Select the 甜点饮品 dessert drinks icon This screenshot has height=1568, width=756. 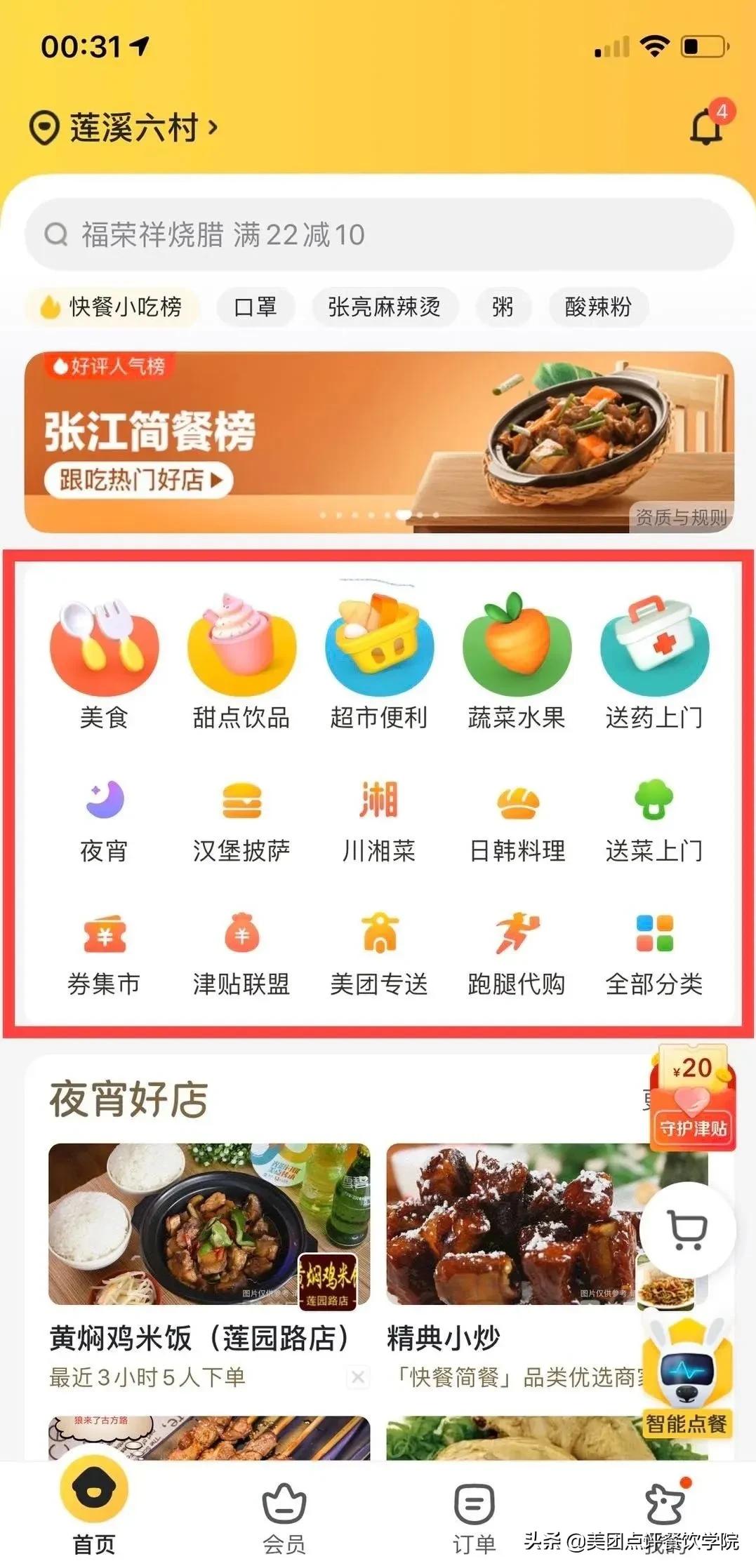click(x=241, y=650)
